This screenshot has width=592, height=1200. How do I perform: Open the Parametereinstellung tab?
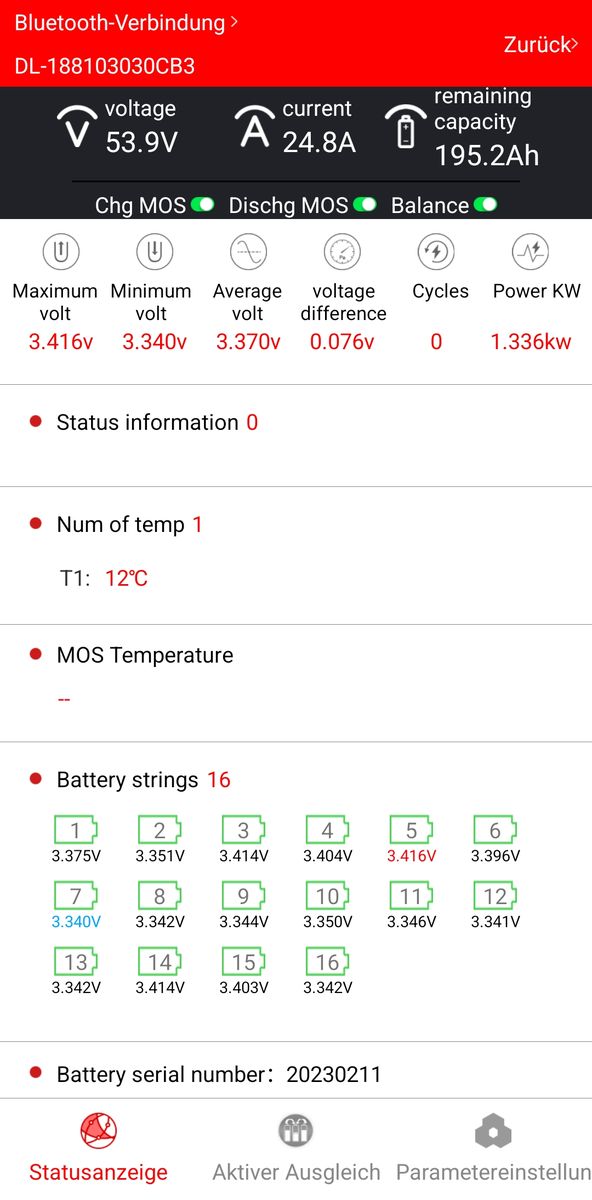click(494, 1149)
